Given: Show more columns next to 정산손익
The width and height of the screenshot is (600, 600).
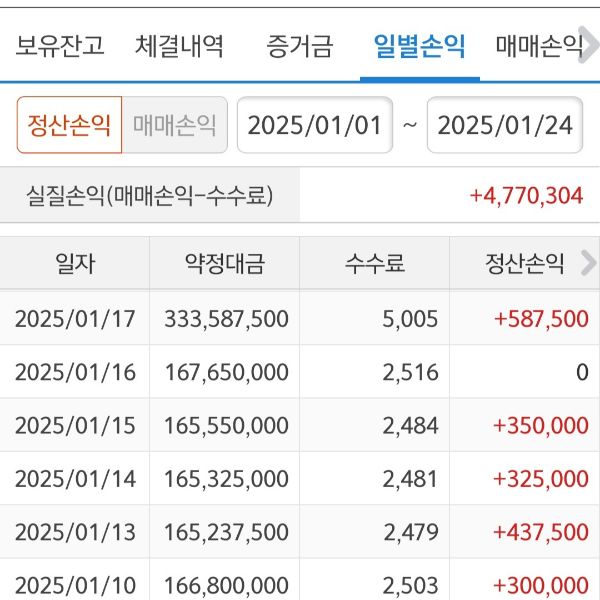Looking at the screenshot, I should 588,264.
